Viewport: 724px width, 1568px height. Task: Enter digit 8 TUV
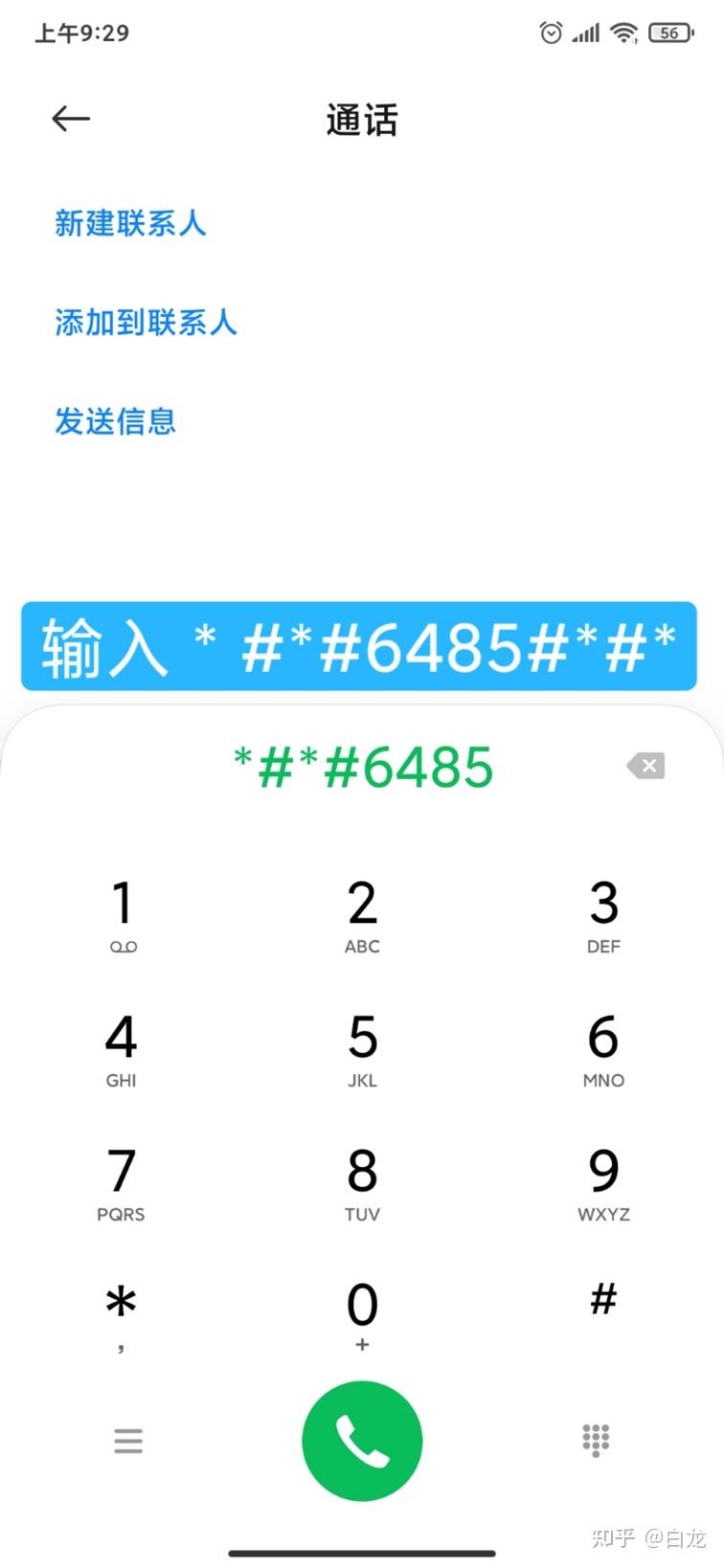(x=362, y=1183)
